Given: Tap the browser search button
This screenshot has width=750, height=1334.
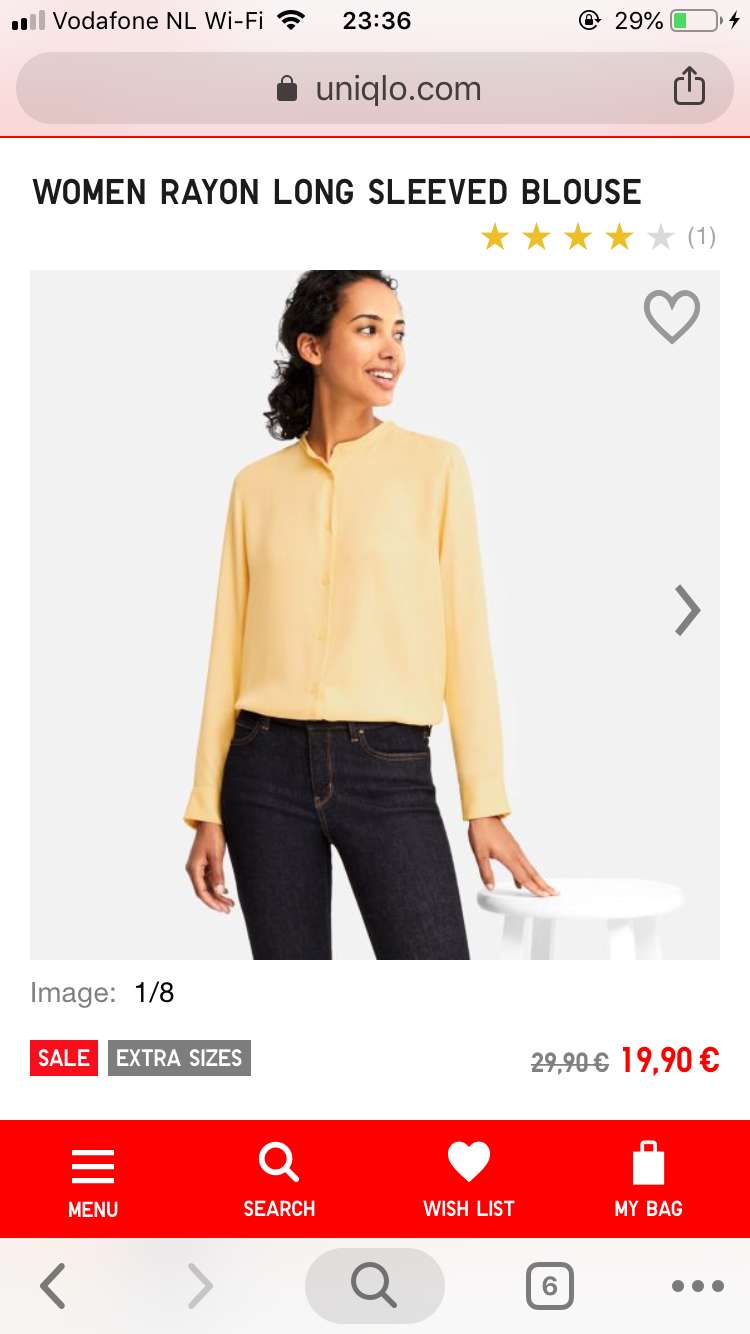Looking at the screenshot, I should pos(374,1286).
